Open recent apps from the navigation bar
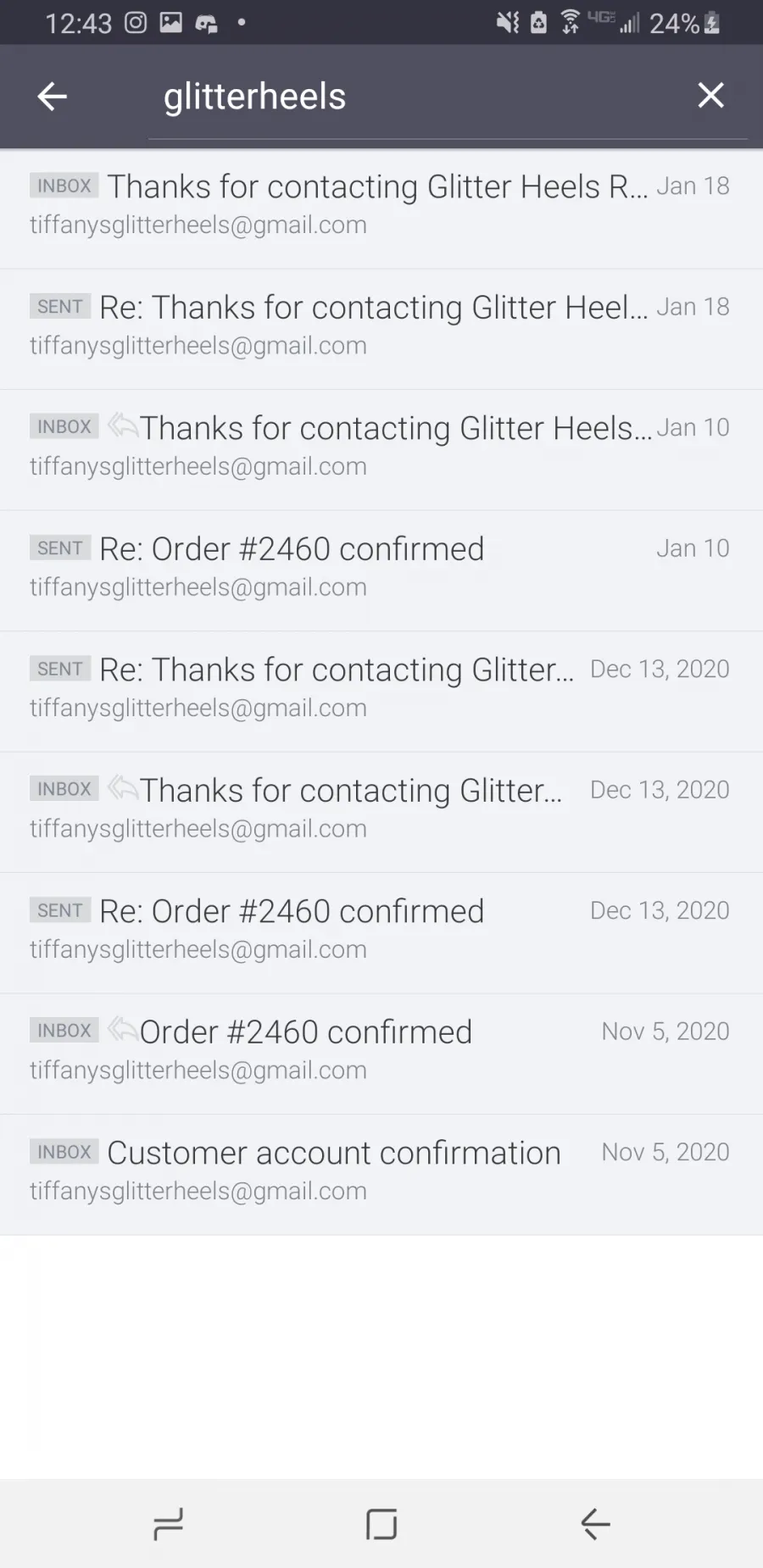This screenshot has height=1568, width=763. point(168,1524)
